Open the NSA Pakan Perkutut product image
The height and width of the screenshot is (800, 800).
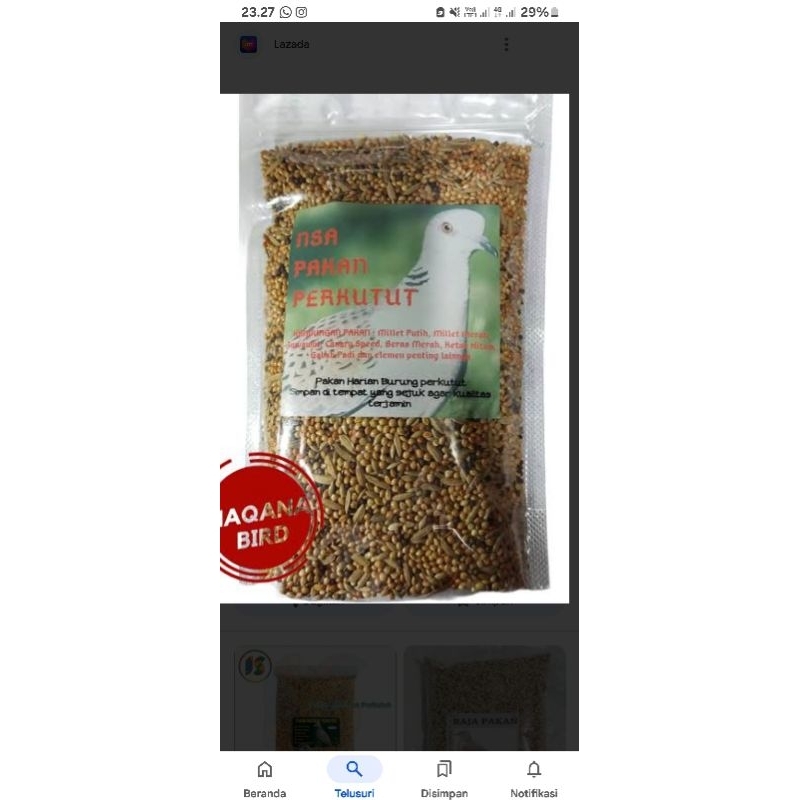pyautogui.click(x=394, y=348)
